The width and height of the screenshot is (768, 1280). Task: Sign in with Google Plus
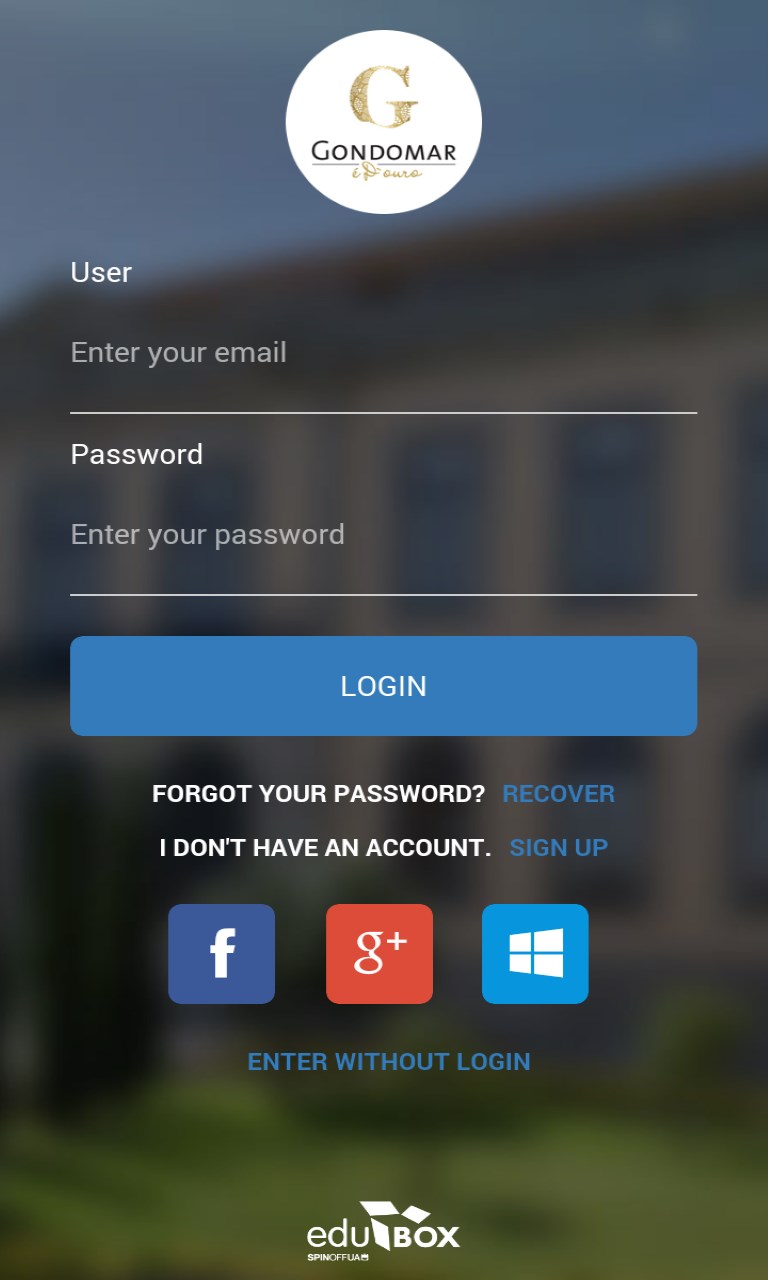click(379, 954)
